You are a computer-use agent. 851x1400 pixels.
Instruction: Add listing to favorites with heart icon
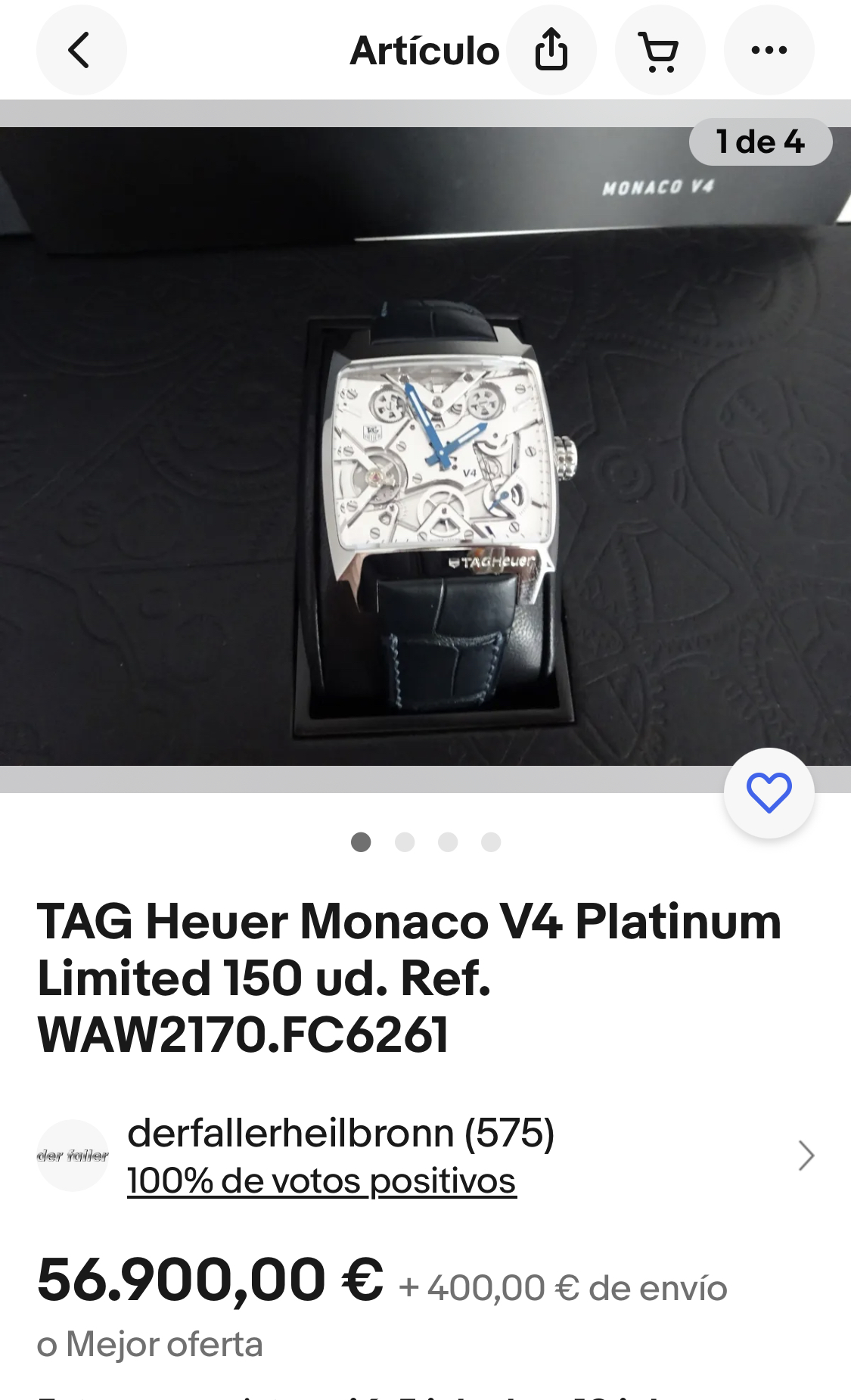coord(769,793)
